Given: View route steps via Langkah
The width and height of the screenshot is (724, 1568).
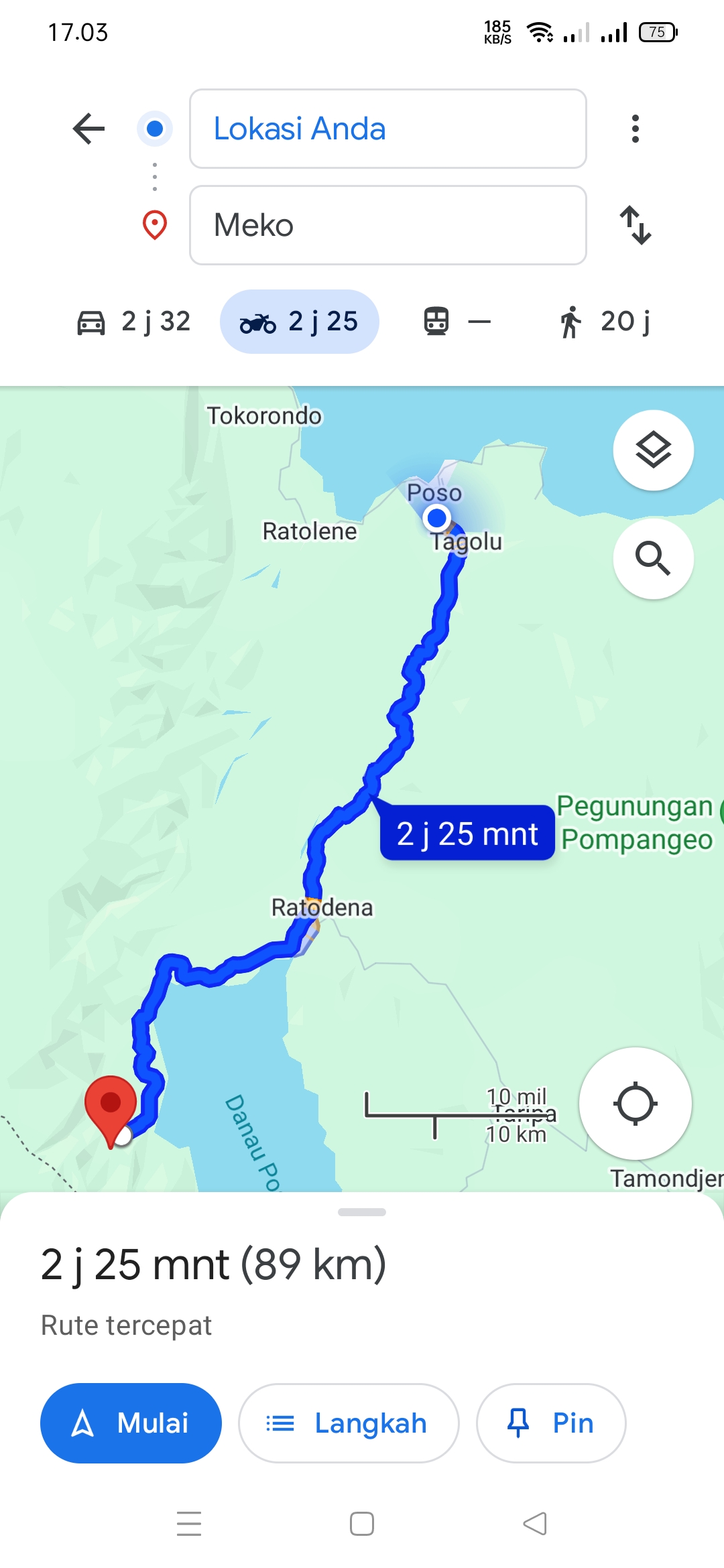Looking at the screenshot, I should (x=349, y=1423).
